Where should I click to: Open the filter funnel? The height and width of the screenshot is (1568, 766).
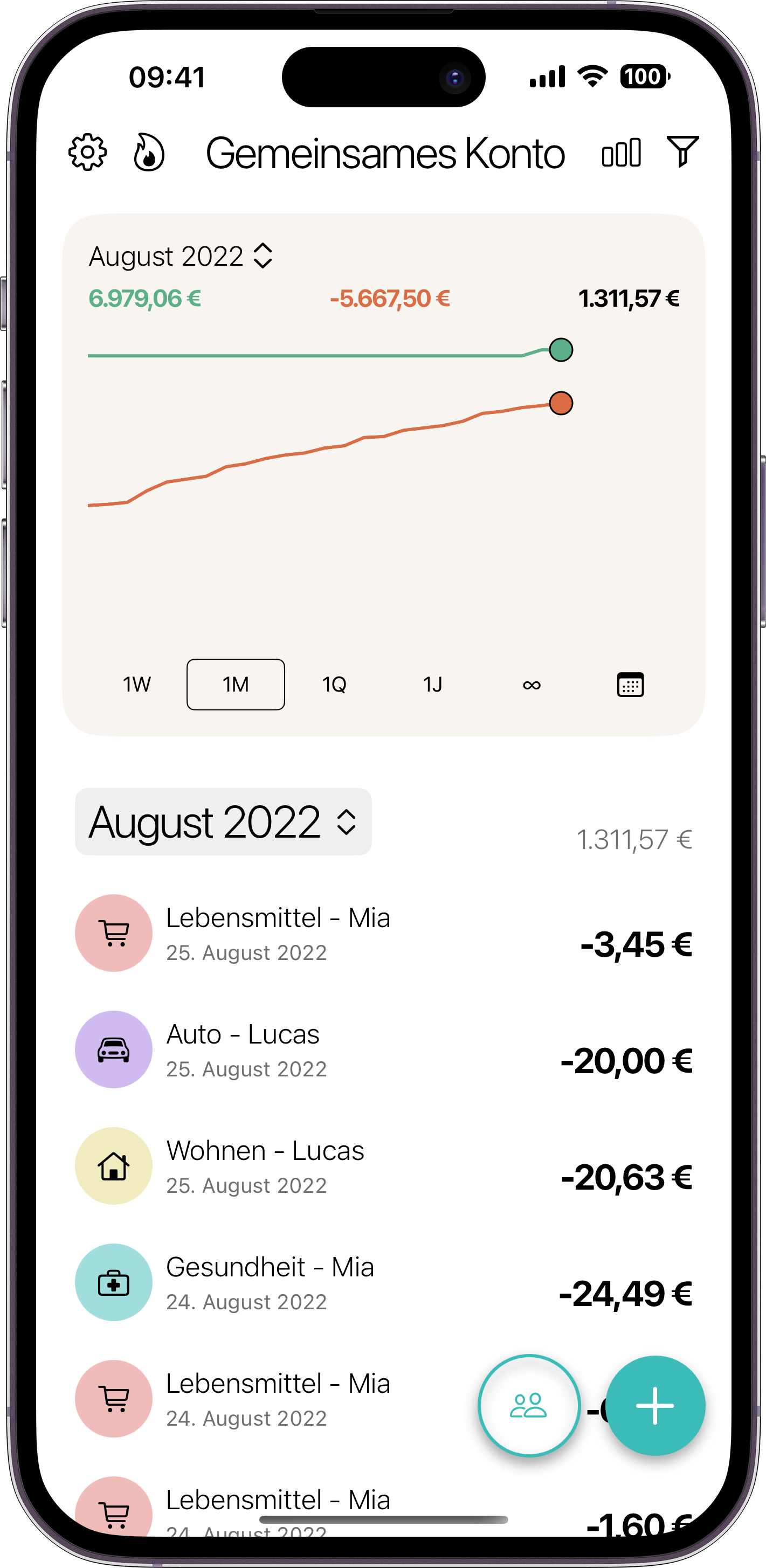(682, 151)
